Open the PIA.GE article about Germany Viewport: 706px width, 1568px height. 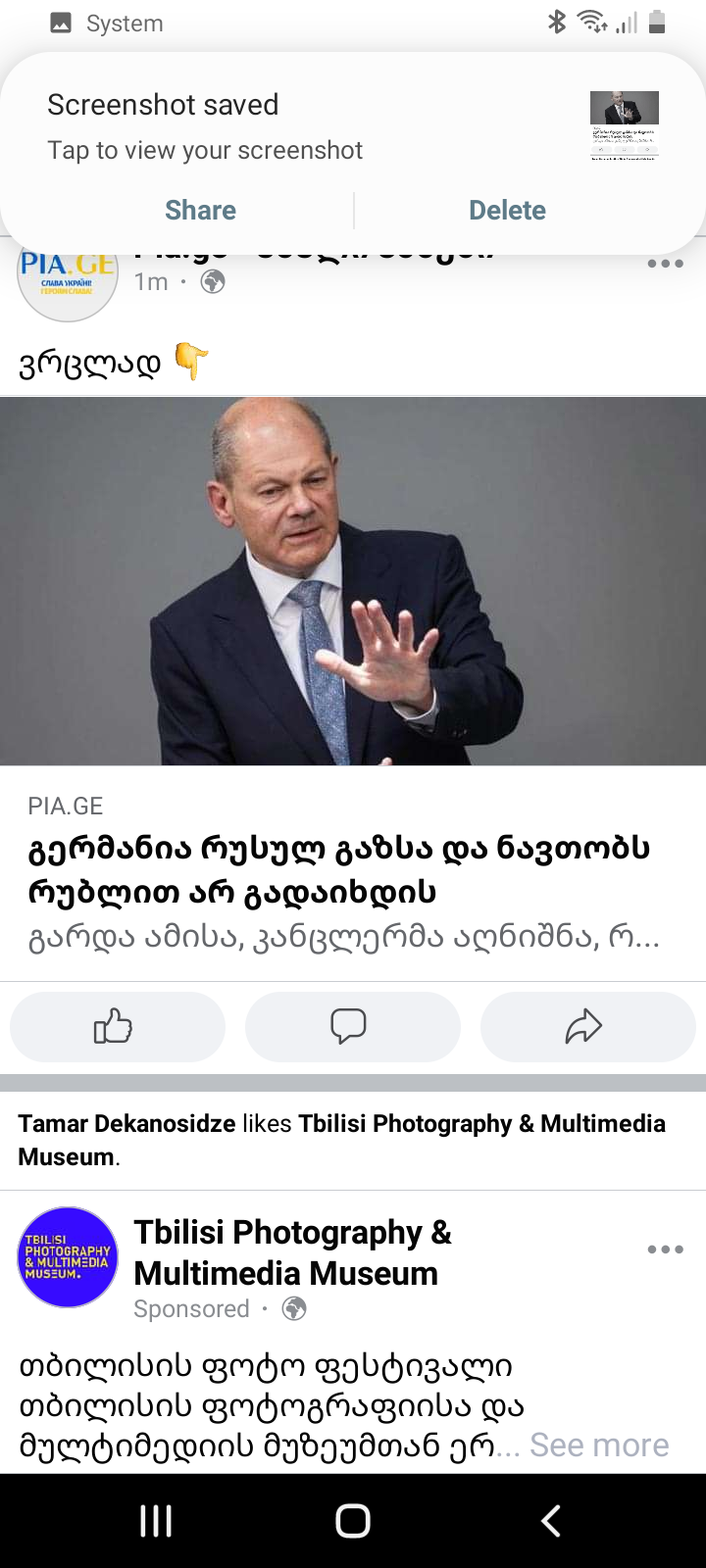[338, 870]
